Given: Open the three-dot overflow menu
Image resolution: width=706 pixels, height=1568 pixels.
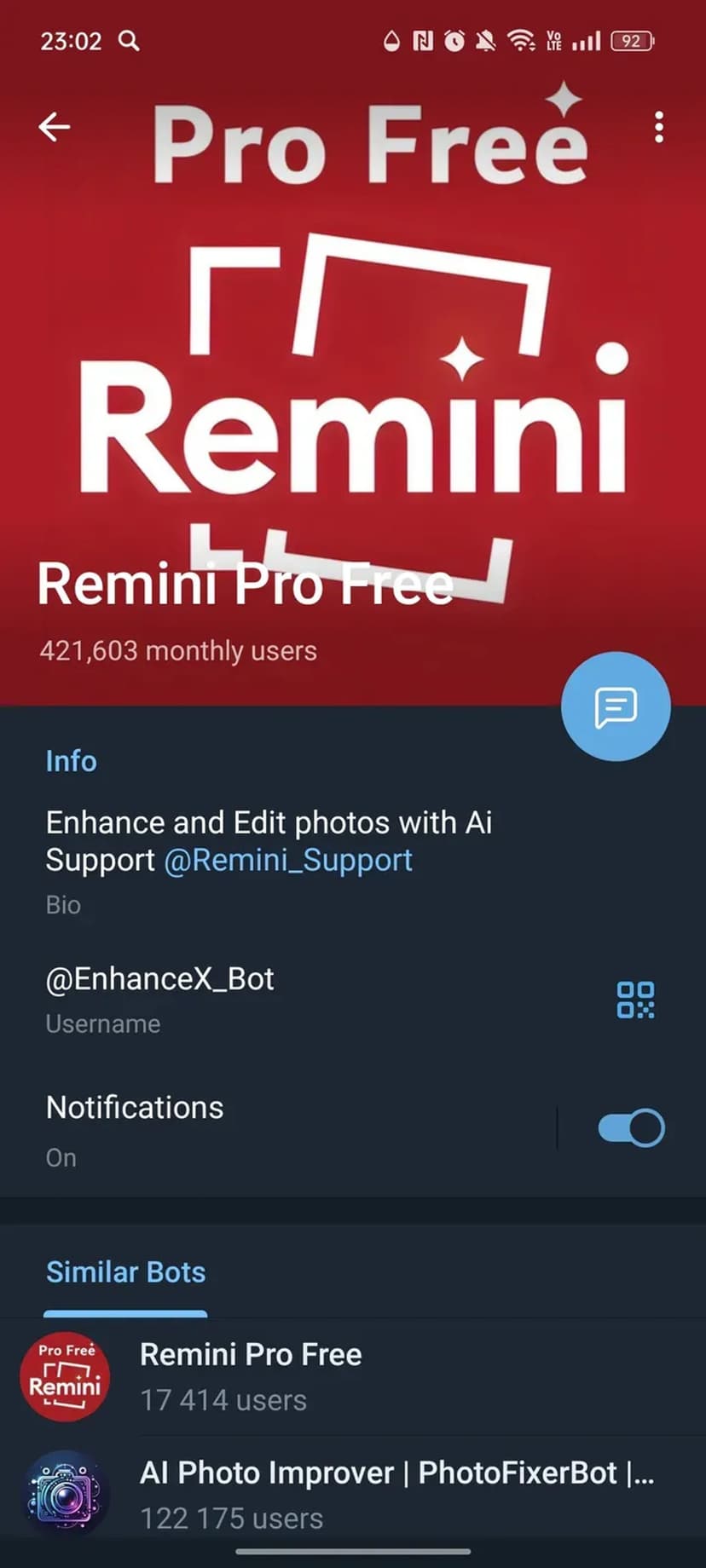Looking at the screenshot, I should (658, 127).
